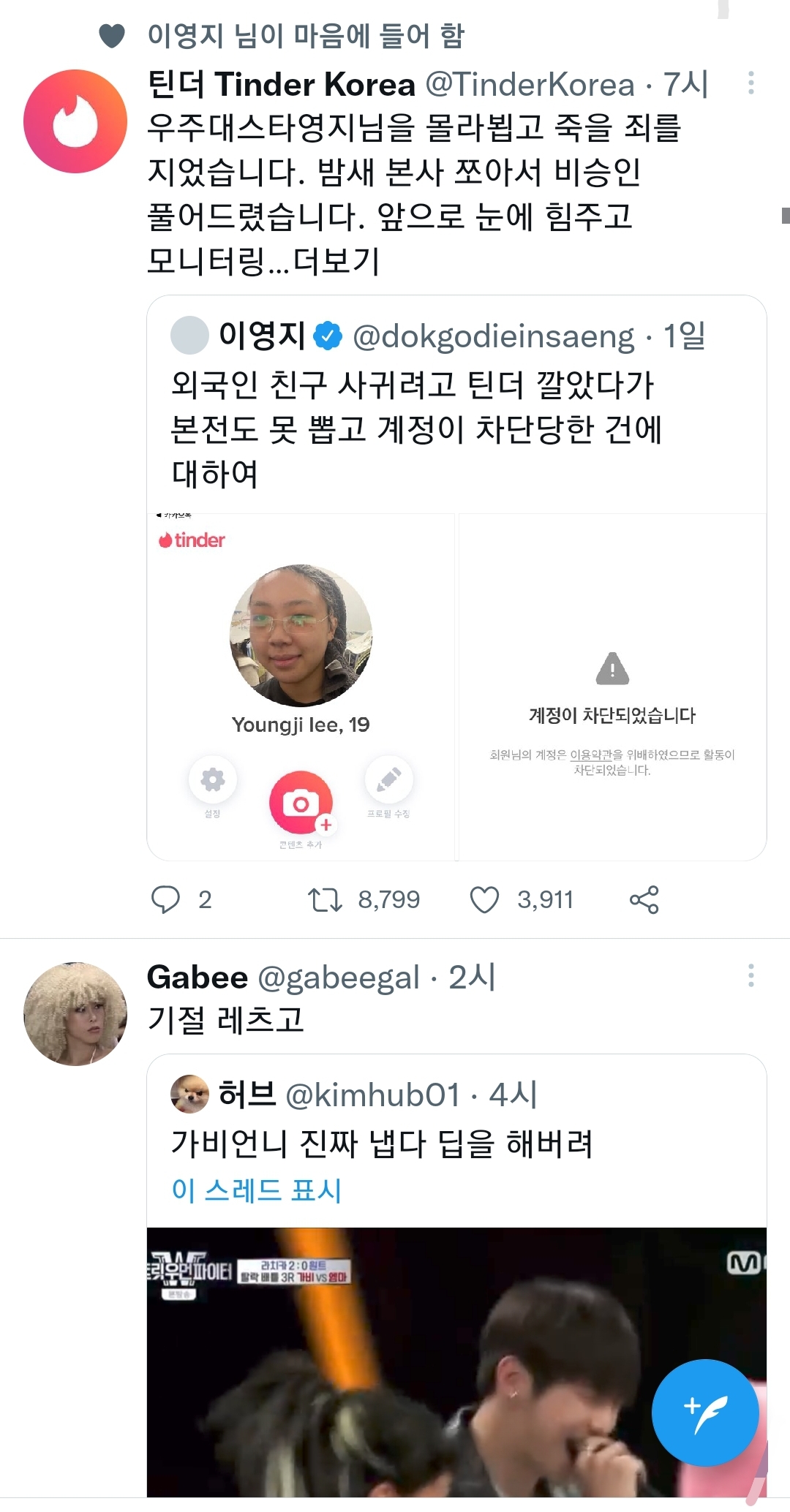Click the verified badge next to 이영지
The width and height of the screenshot is (790, 1512).
tap(328, 336)
